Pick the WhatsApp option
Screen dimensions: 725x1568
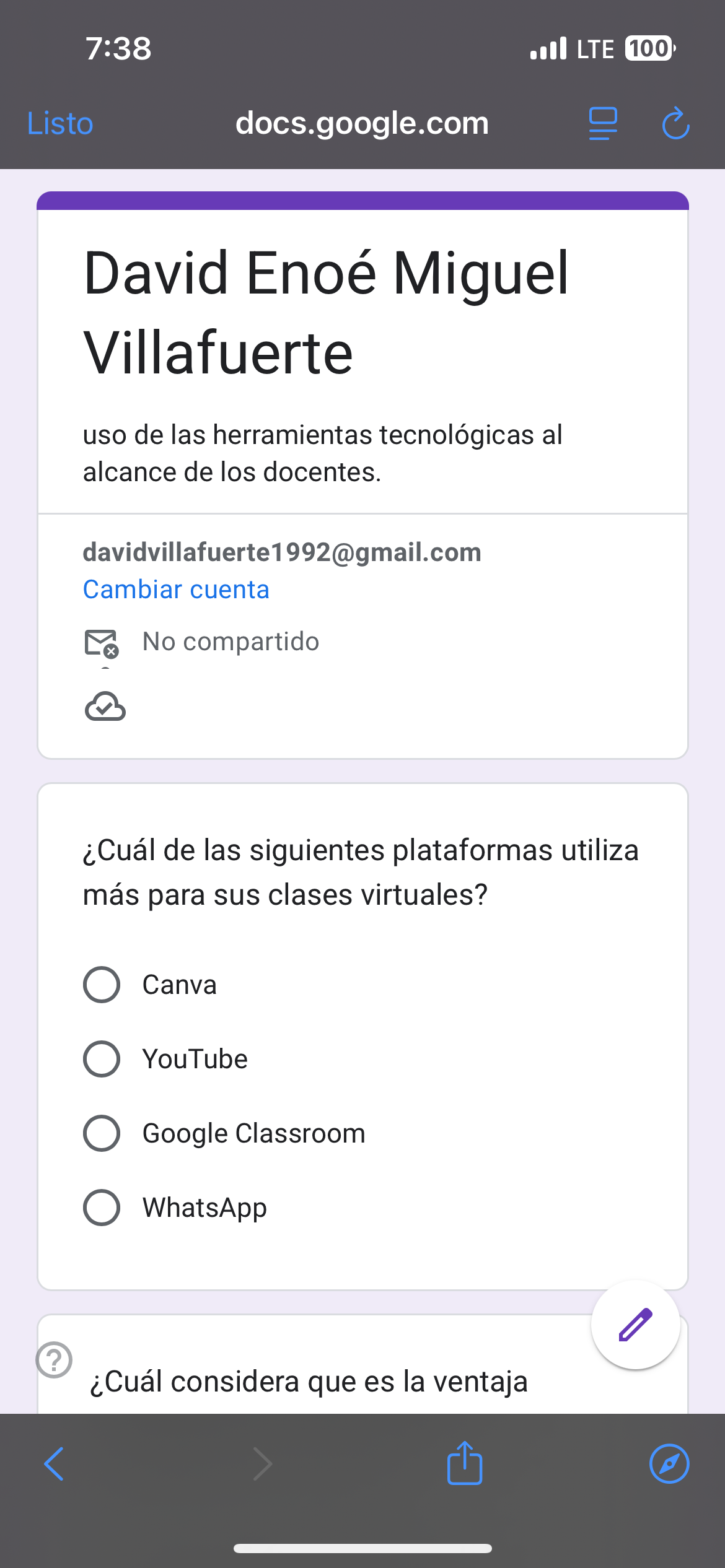102,1208
